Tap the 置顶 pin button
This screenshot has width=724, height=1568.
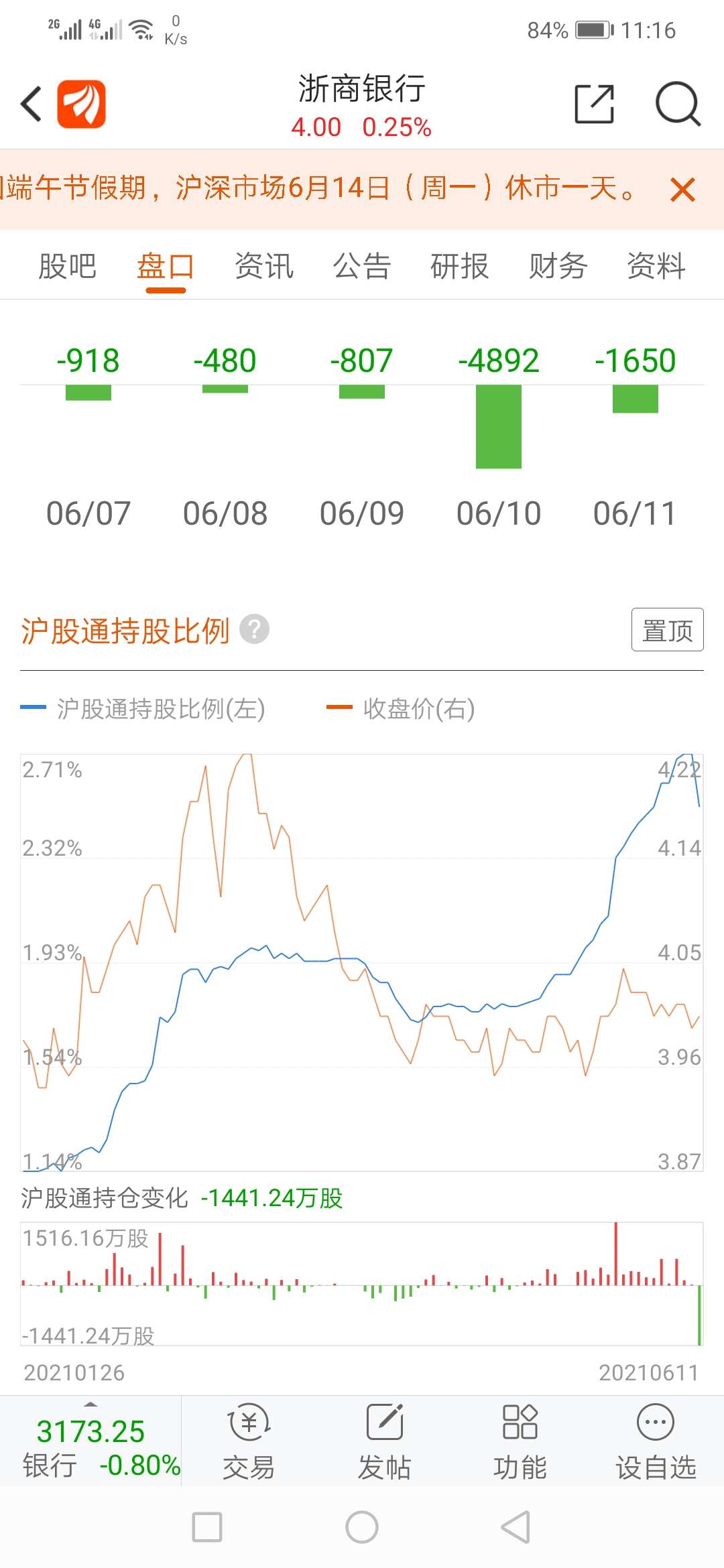(669, 629)
